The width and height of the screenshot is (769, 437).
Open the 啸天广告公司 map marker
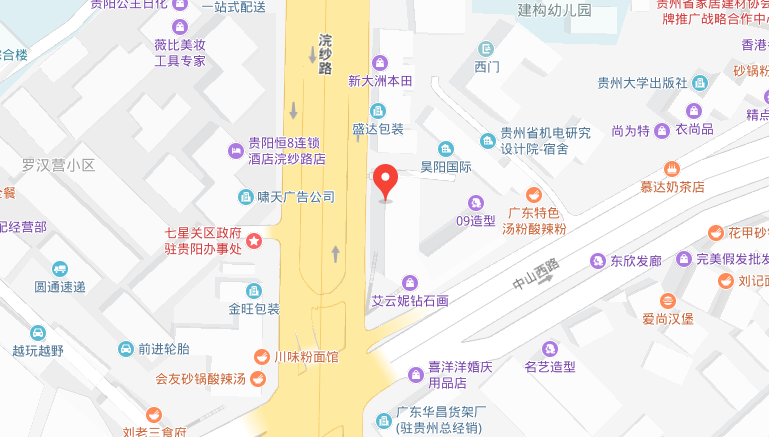coord(245,197)
